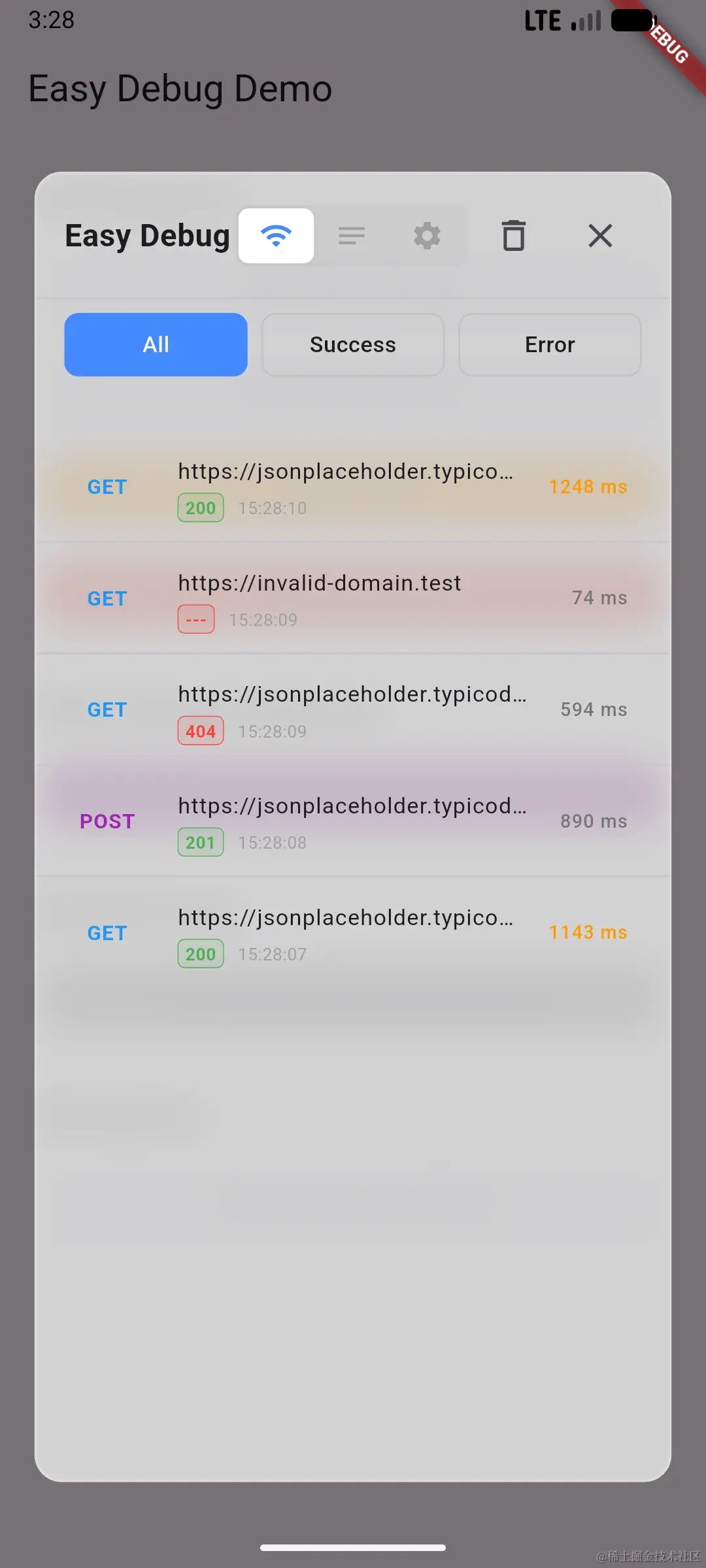The image size is (706, 1568).
Task: Filter by Success requests
Action: coord(353,344)
